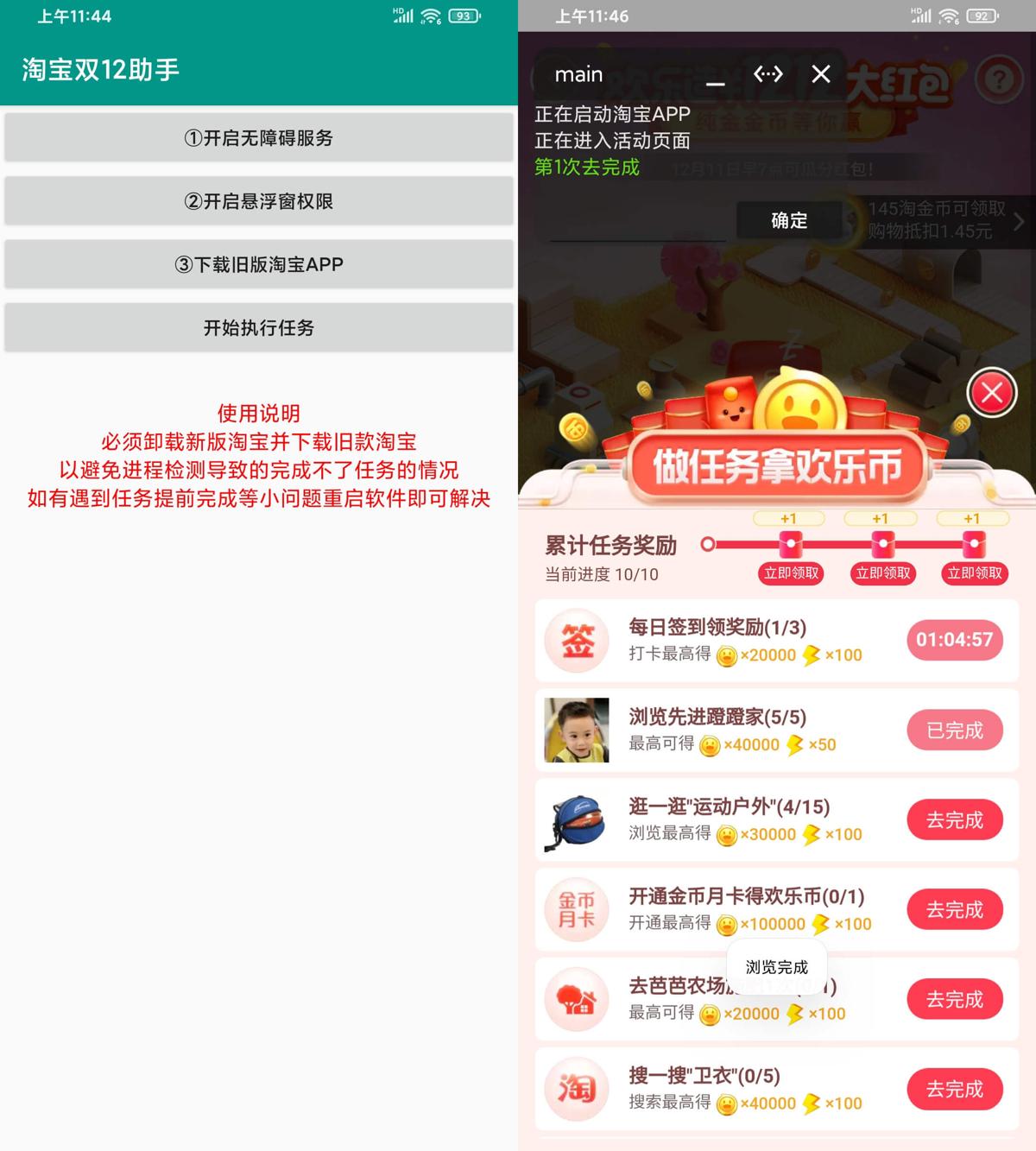Confirm with the 确定 button
Image resolution: width=1036 pixels, height=1151 pixels.
coord(788,221)
